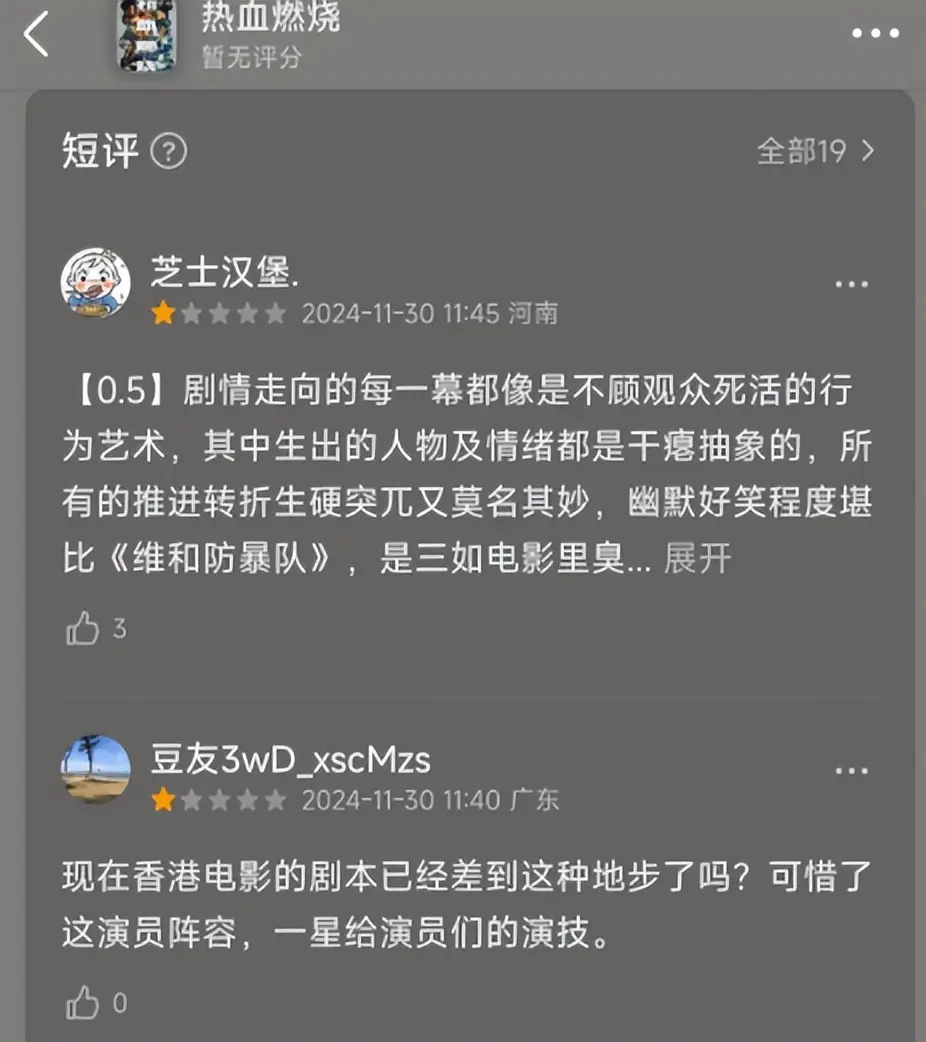
Task: View all 19 short reviews
Action: pyautogui.click(x=815, y=151)
